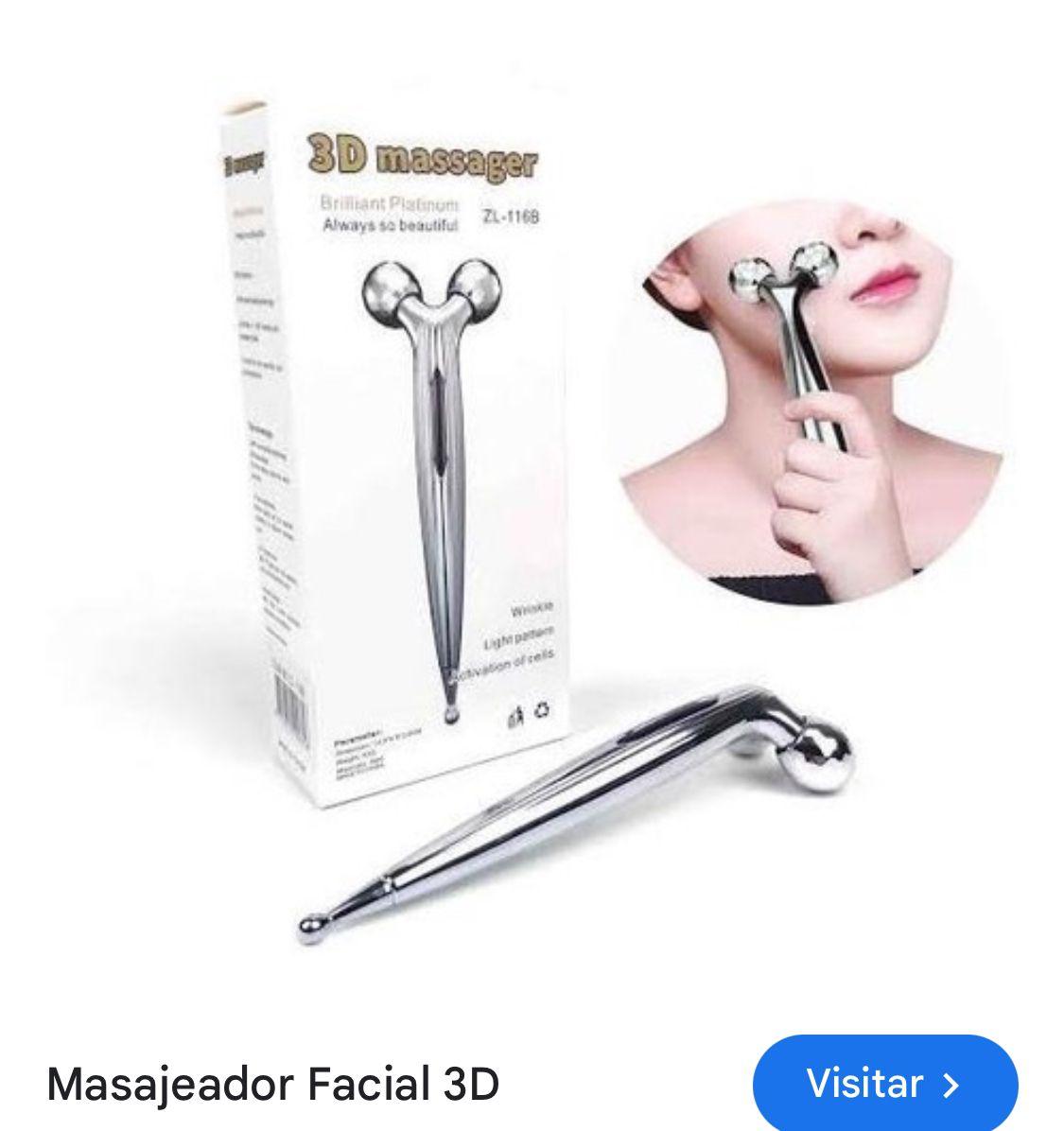Click the 'Wrinkle' feature label on the box
The image size is (1064, 1131).
[x=532, y=608]
